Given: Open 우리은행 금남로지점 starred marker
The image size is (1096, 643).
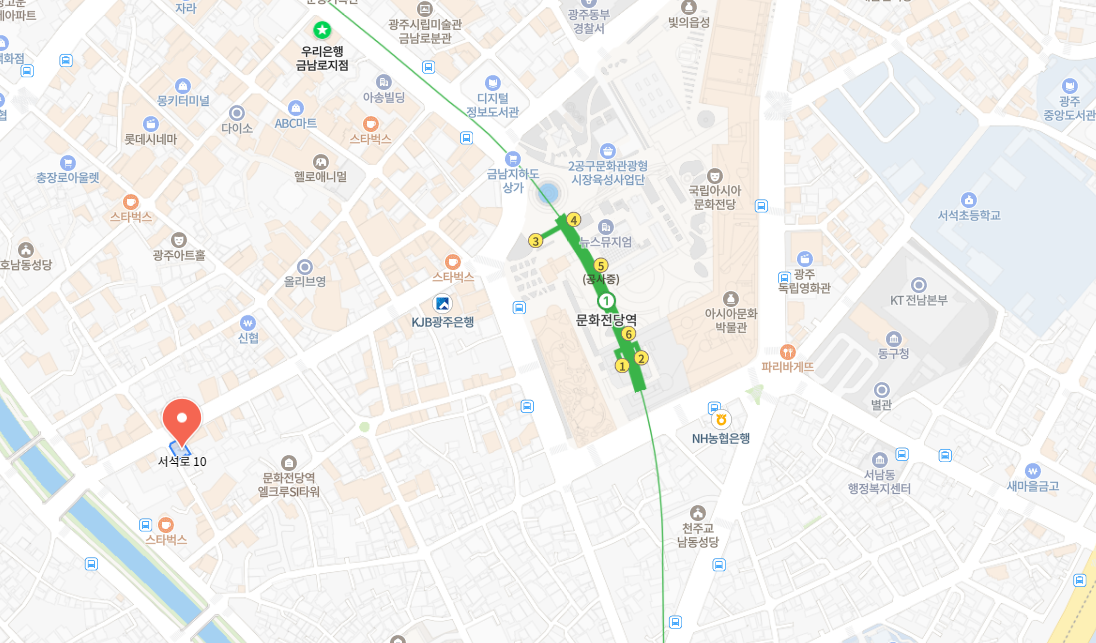Looking at the screenshot, I should point(321,30).
